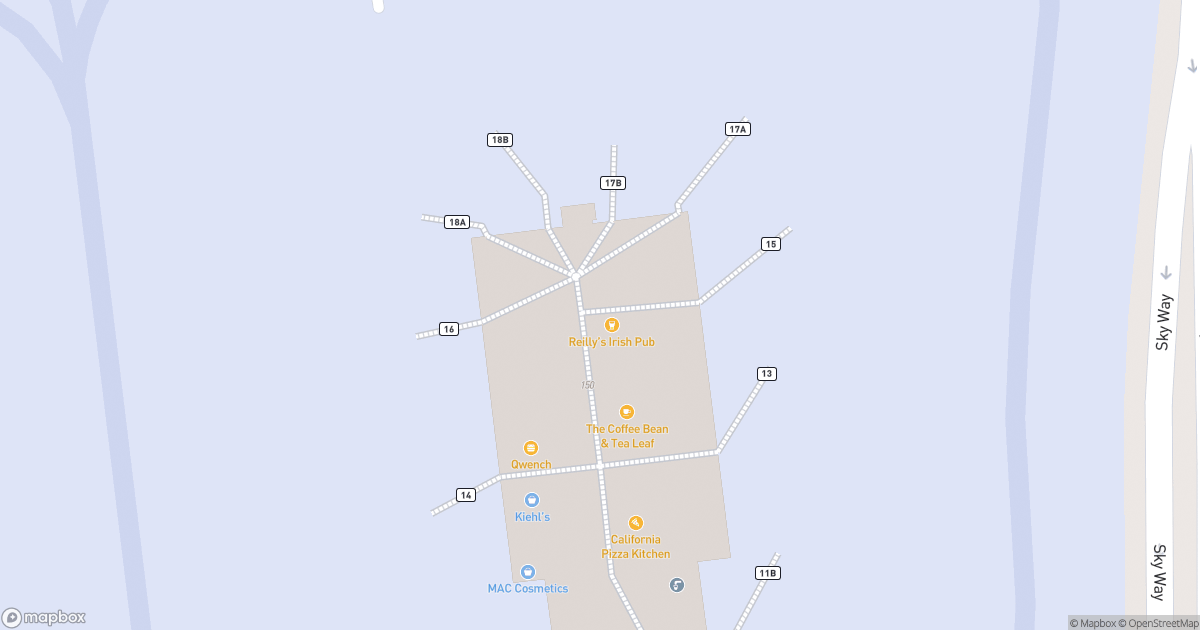This screenshot has height=630, width=1200.
Task: Select Reilly's Irish Pub marker
Action: 612,325
